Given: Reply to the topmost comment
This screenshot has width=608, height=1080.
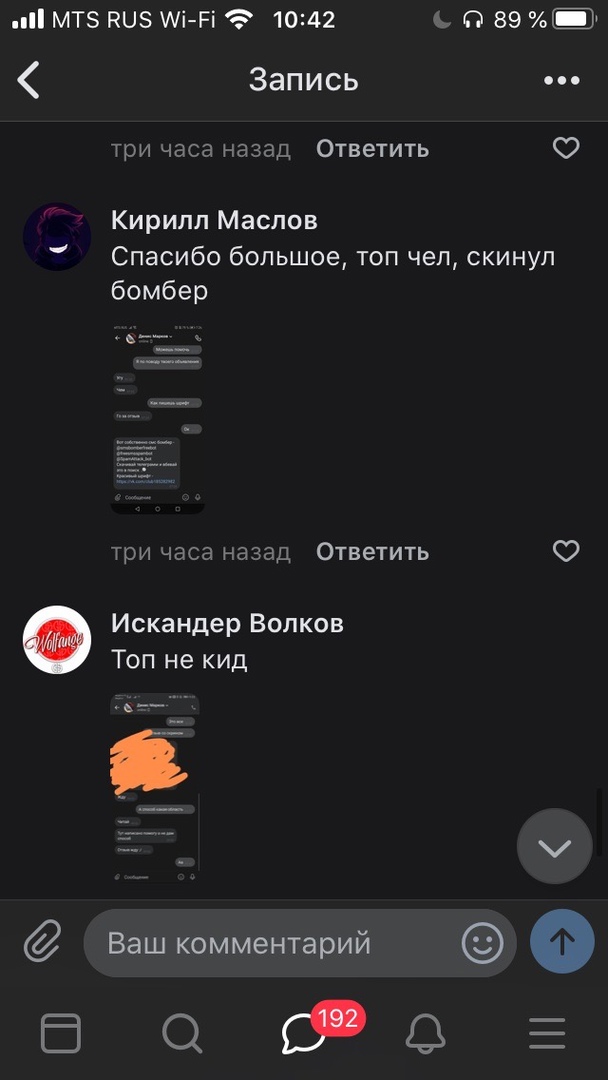Looking at the screenshot, I should pos(372,149).
